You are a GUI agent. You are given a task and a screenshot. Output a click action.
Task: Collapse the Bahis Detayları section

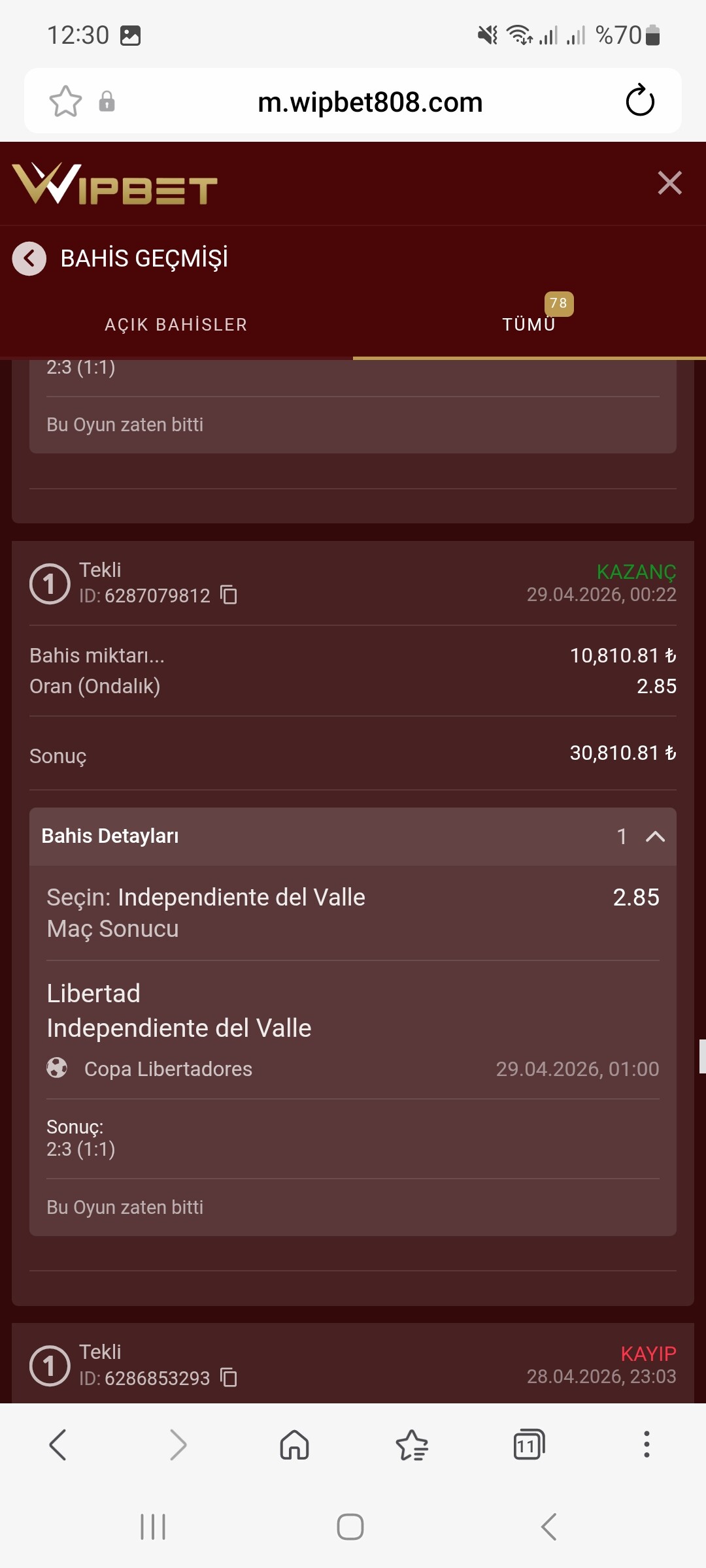point(655,836)
